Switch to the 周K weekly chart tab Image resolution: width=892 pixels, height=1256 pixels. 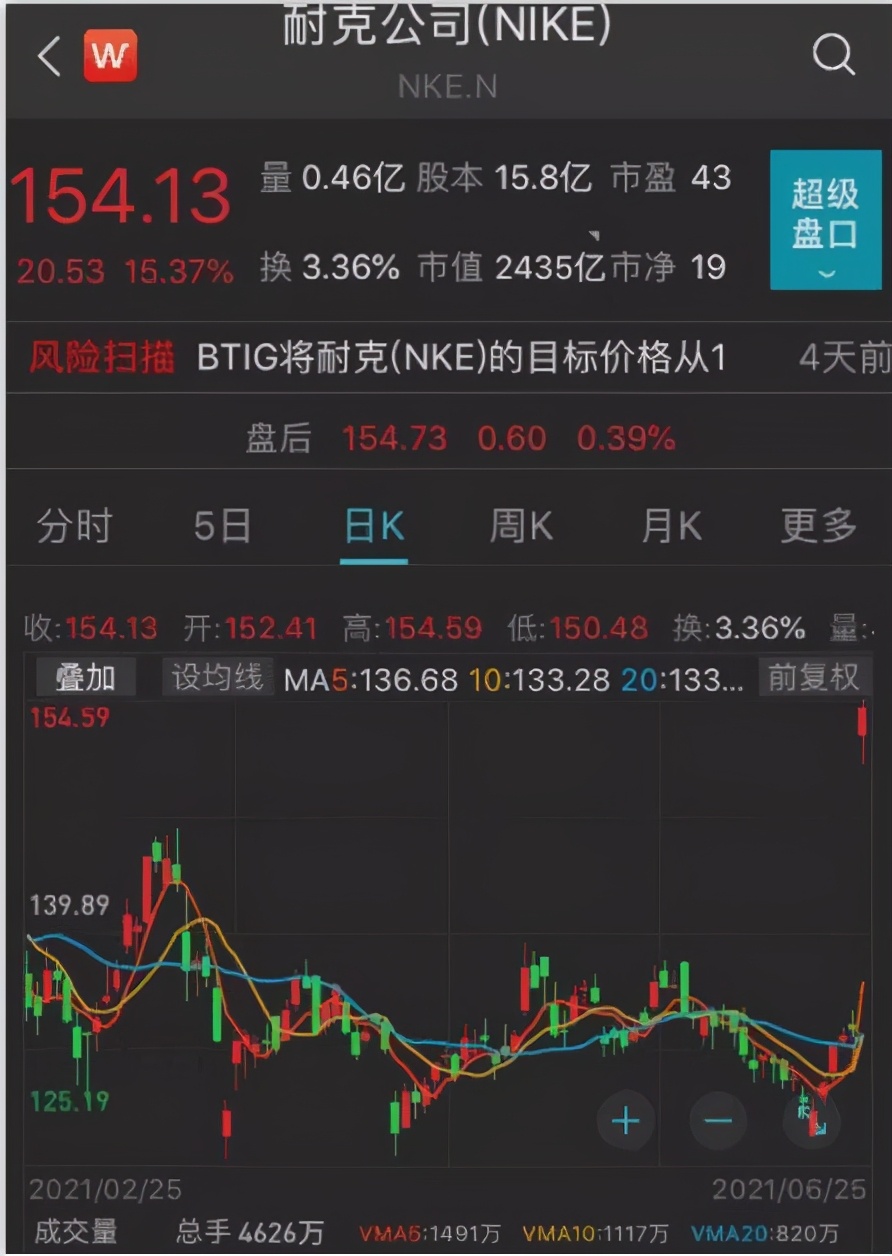(521, 526)
